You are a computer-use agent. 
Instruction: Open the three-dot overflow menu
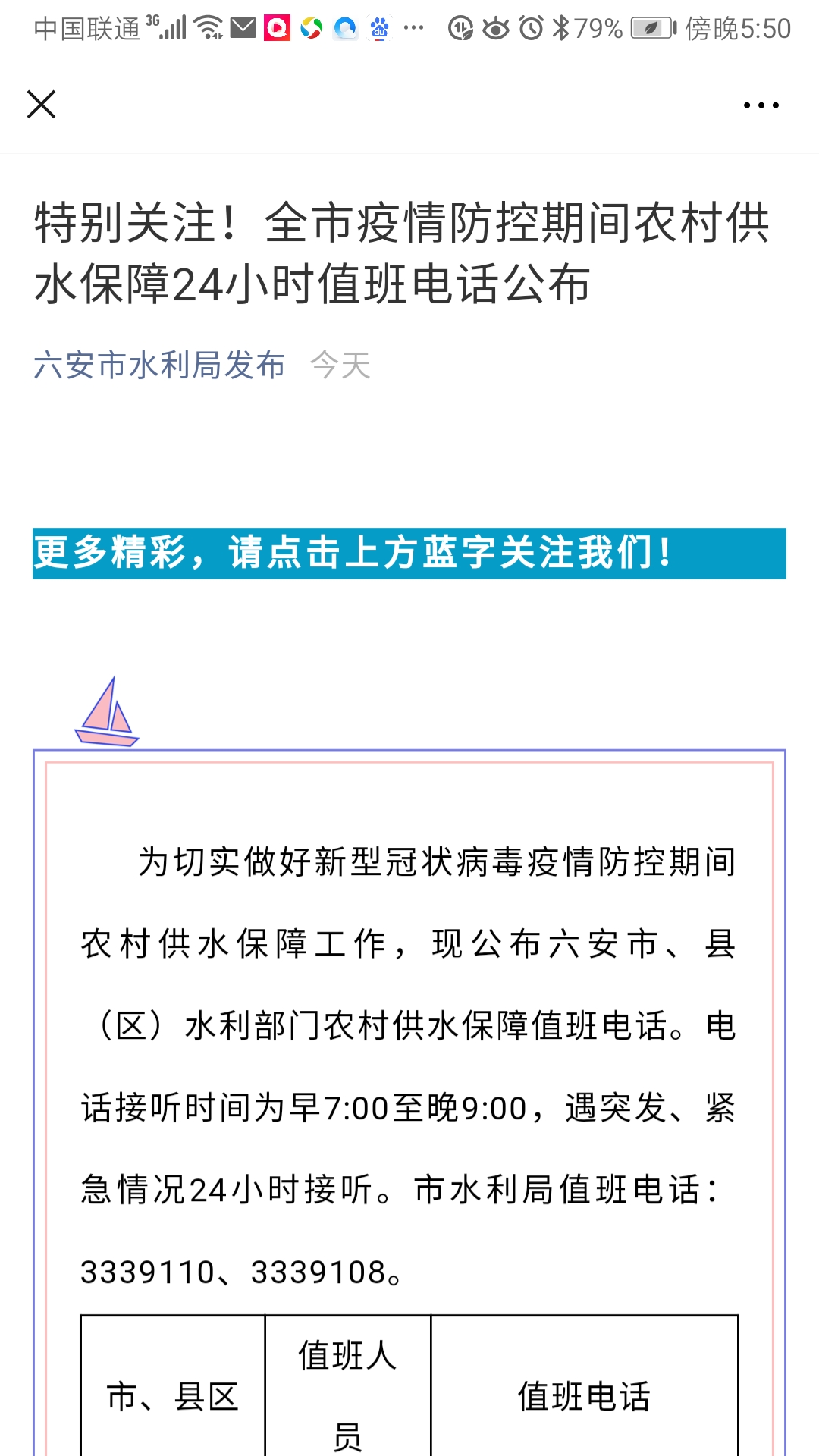[761, 105]
